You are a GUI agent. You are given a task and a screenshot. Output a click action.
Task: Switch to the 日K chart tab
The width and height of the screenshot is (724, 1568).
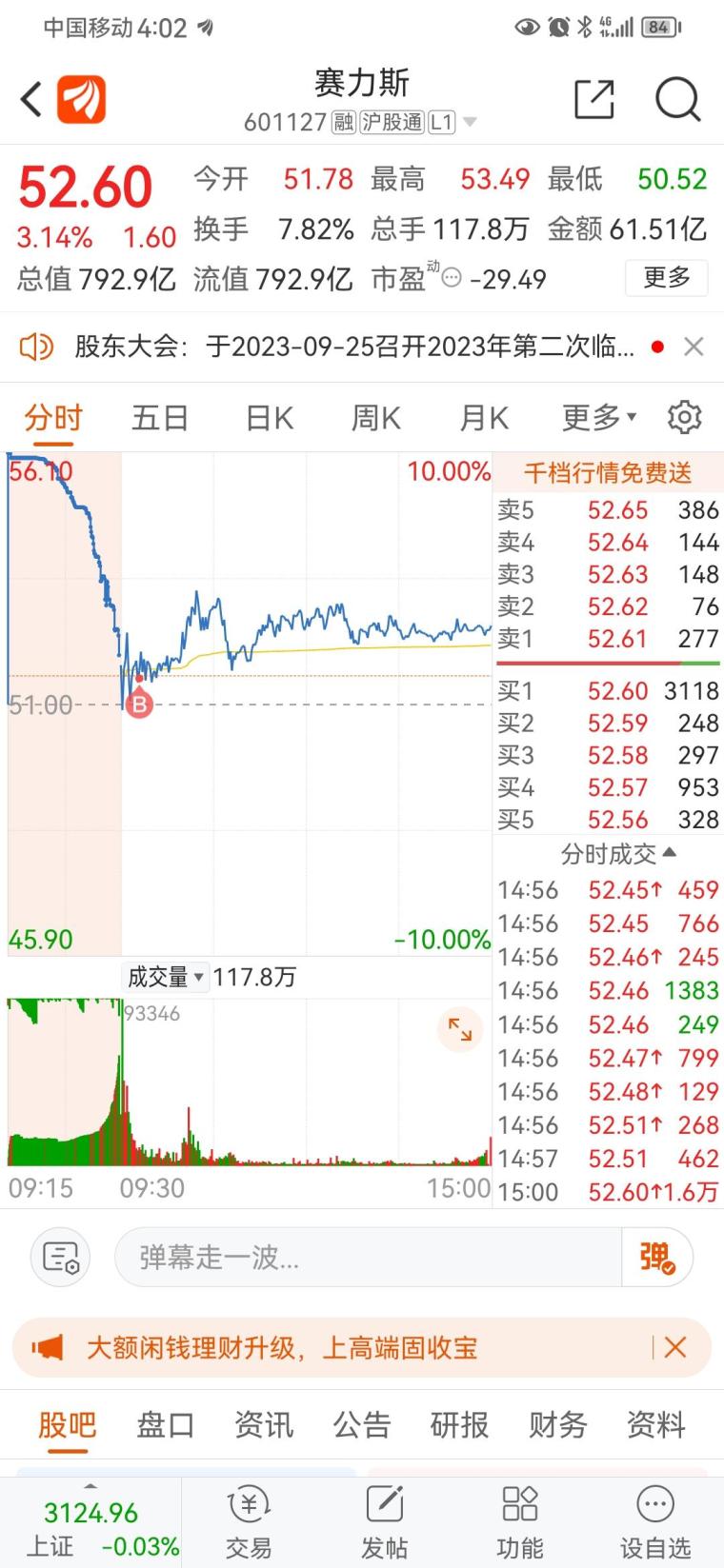[270, 418]
